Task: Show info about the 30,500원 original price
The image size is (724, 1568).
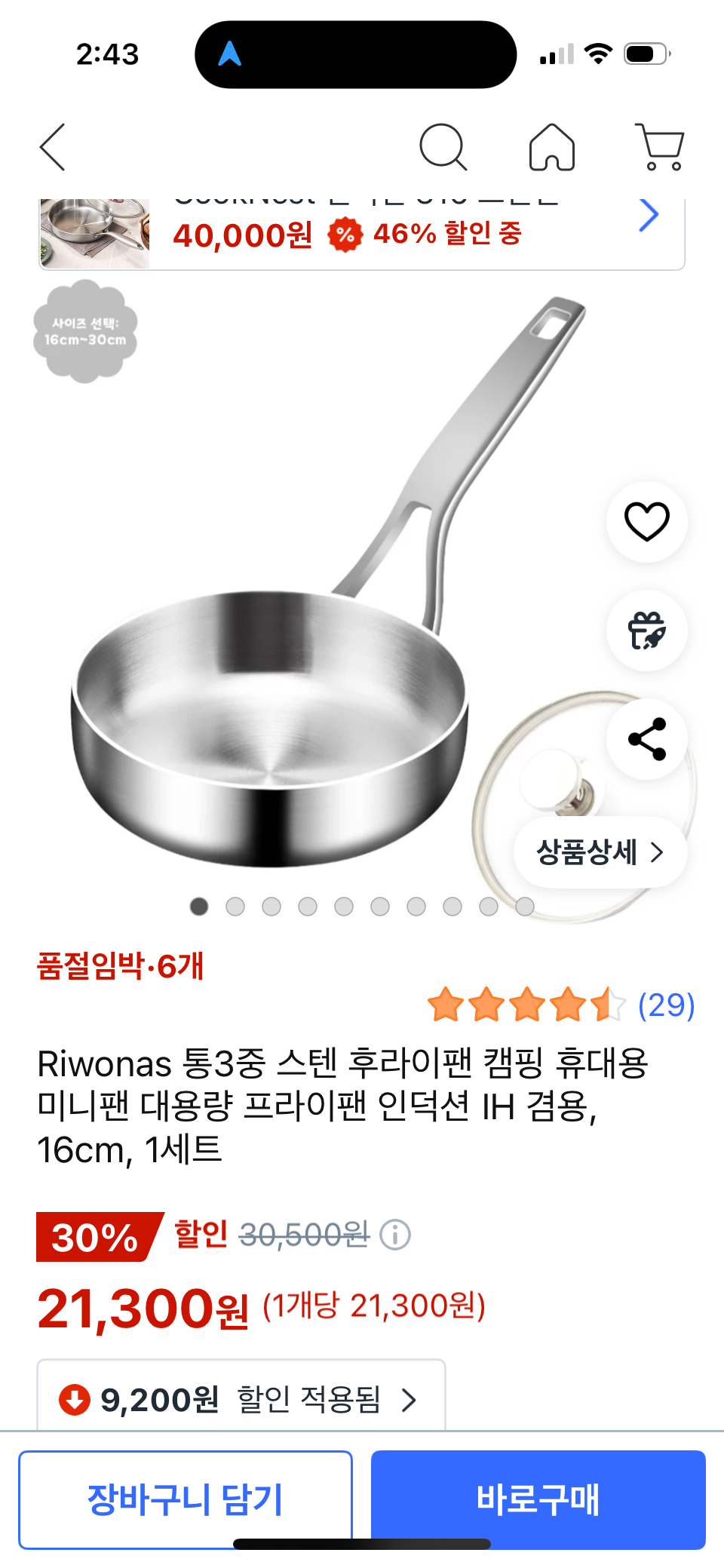Action: [395, 1235]
